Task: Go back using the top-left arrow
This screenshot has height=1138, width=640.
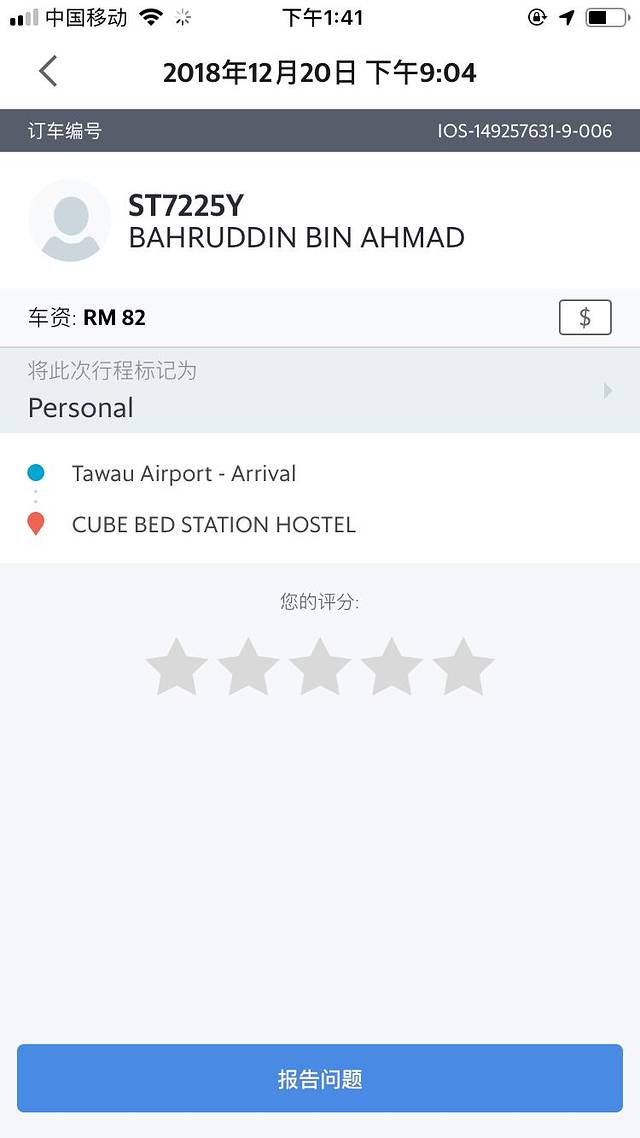Action: [48, 72]
